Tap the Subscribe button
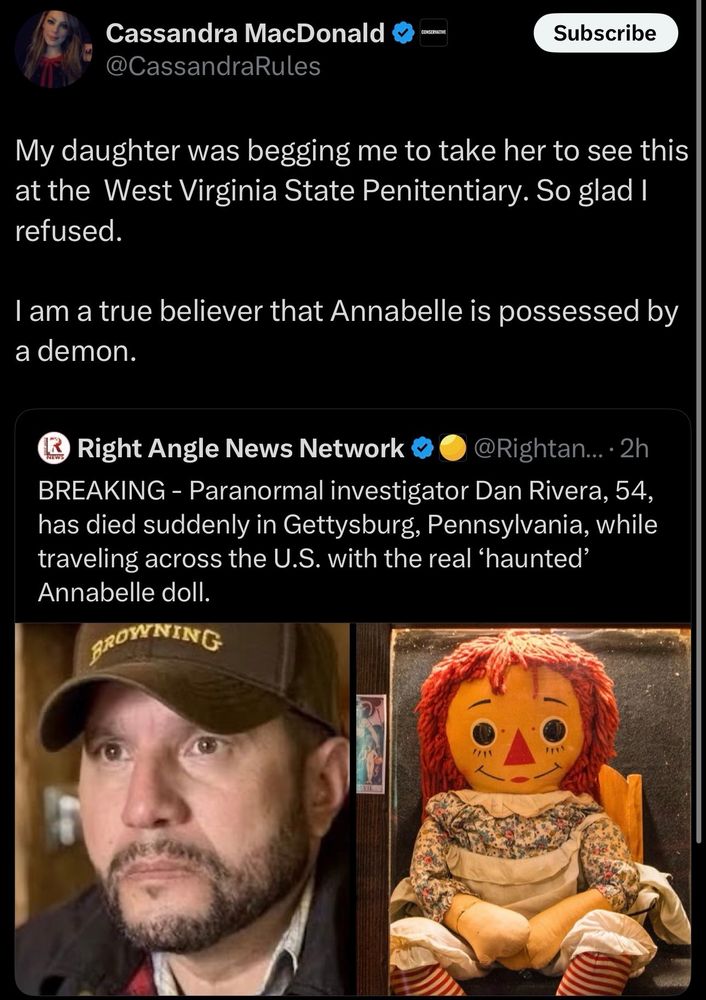Image resolution: width=706 pixels, height=1000 pixels. [x=604, y=33]
